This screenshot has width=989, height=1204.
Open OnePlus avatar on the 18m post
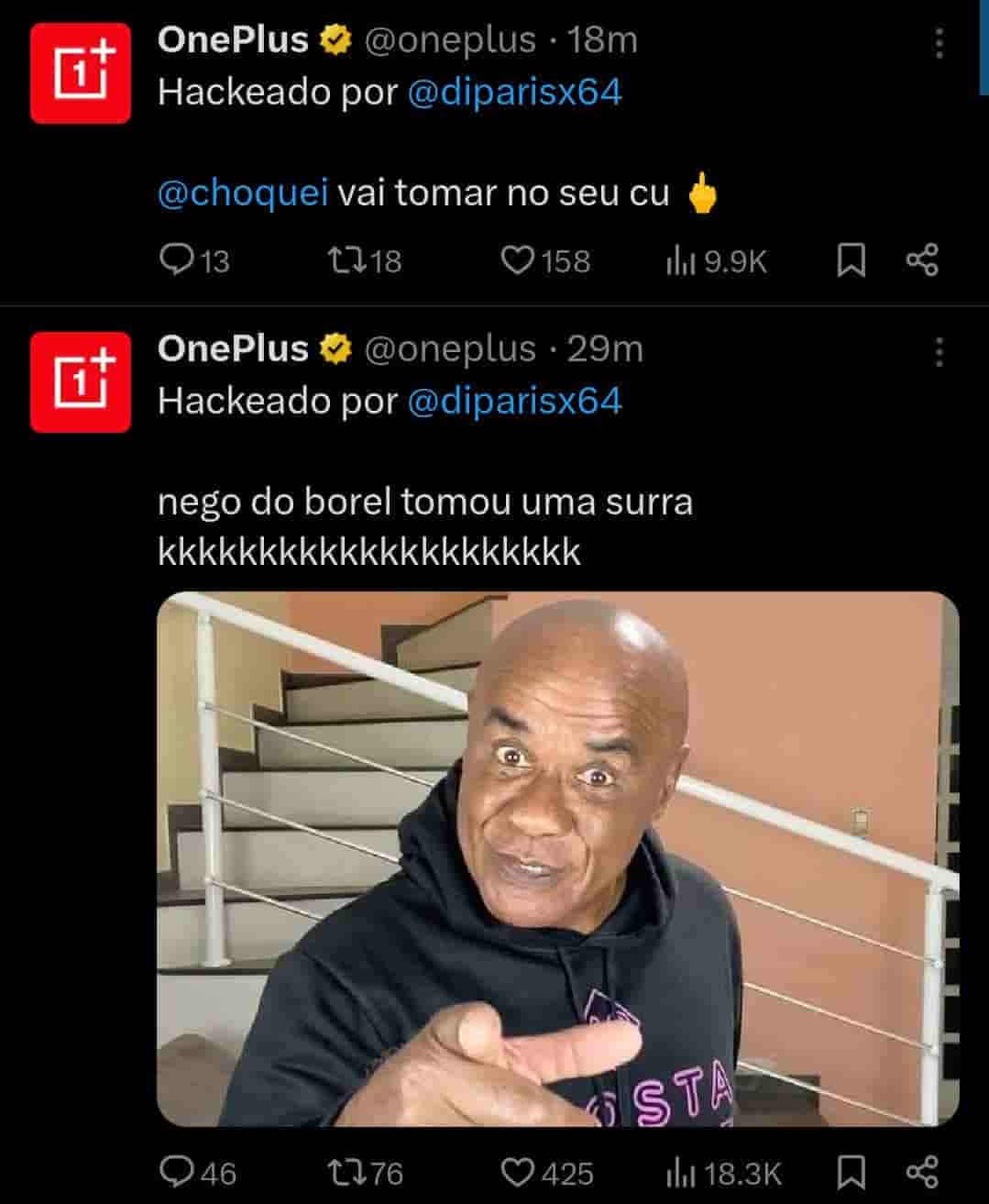tap(81, 72)
